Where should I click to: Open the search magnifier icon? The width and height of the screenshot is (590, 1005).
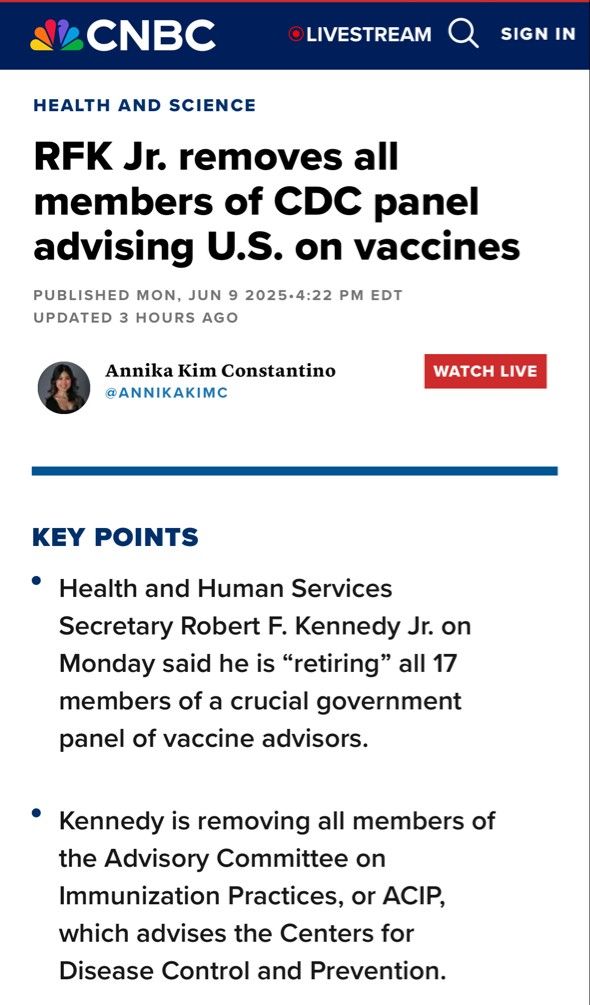click(463, 33)
